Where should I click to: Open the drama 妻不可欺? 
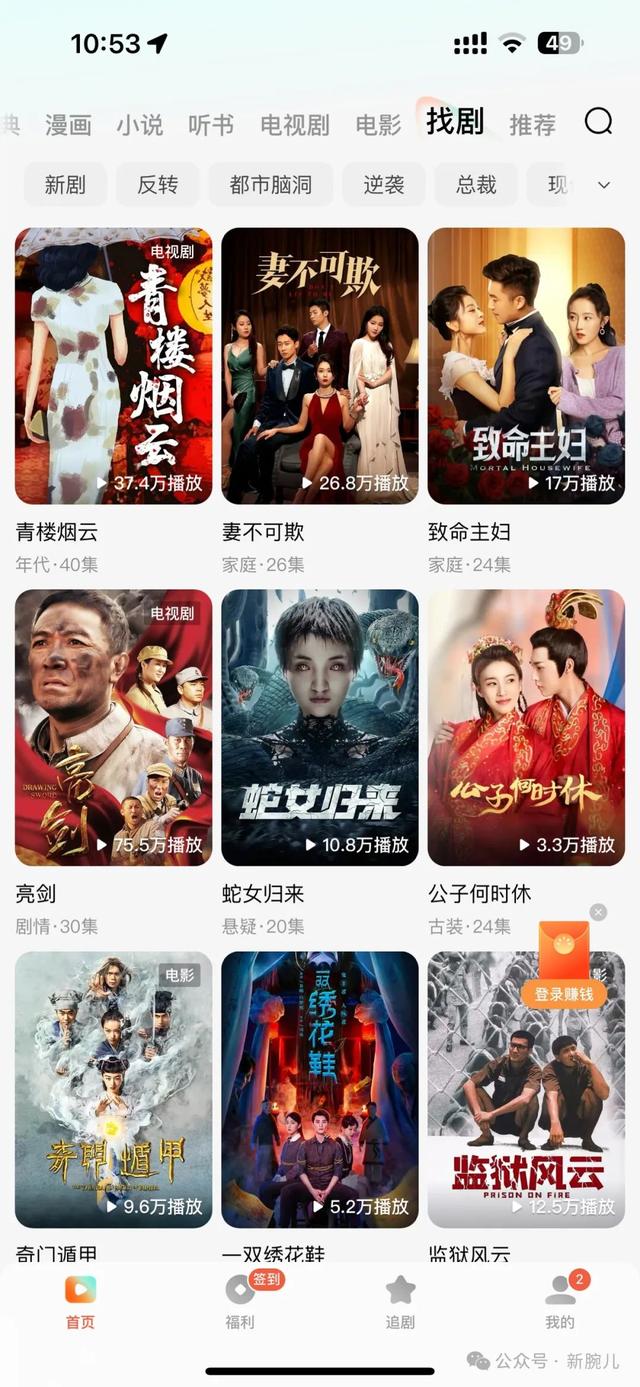320,366
